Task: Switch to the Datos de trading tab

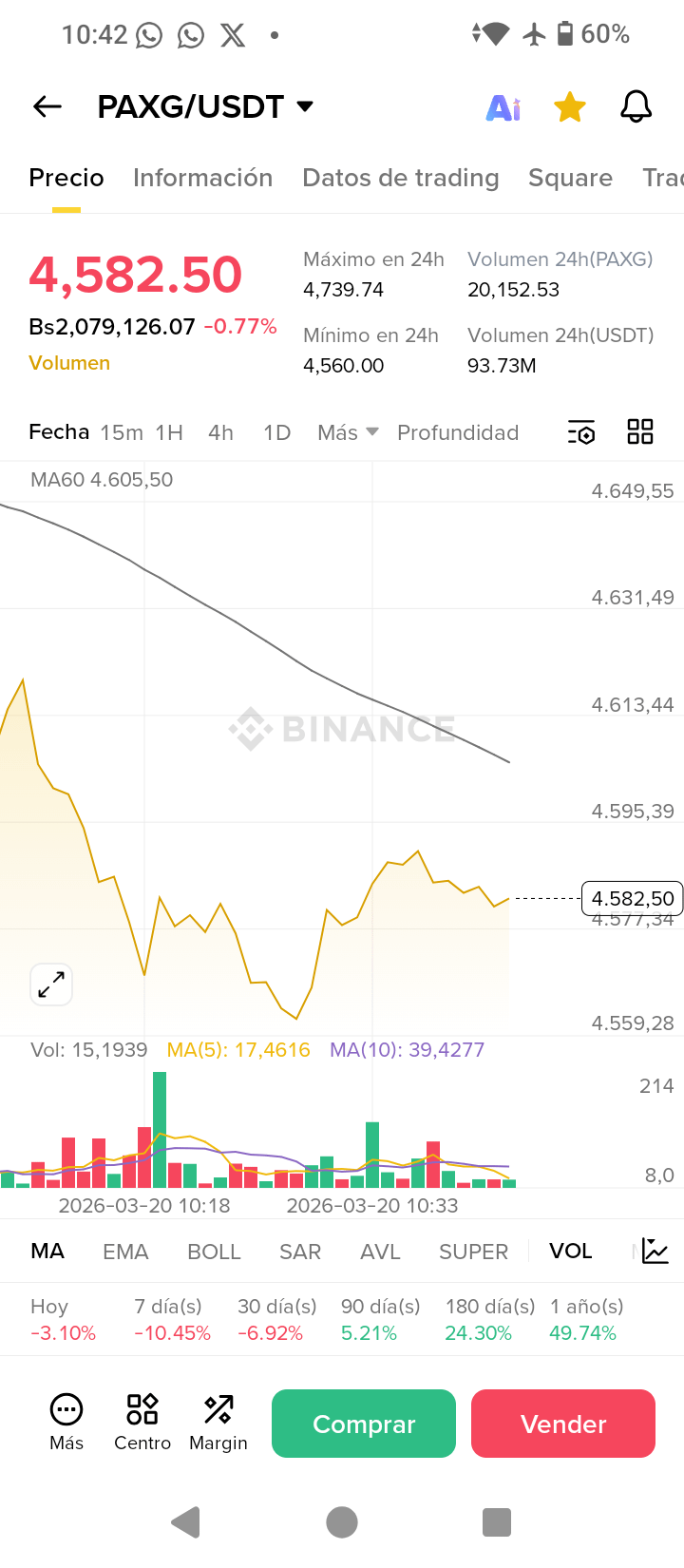Action: pyautogui.click(x=400, y=178)
